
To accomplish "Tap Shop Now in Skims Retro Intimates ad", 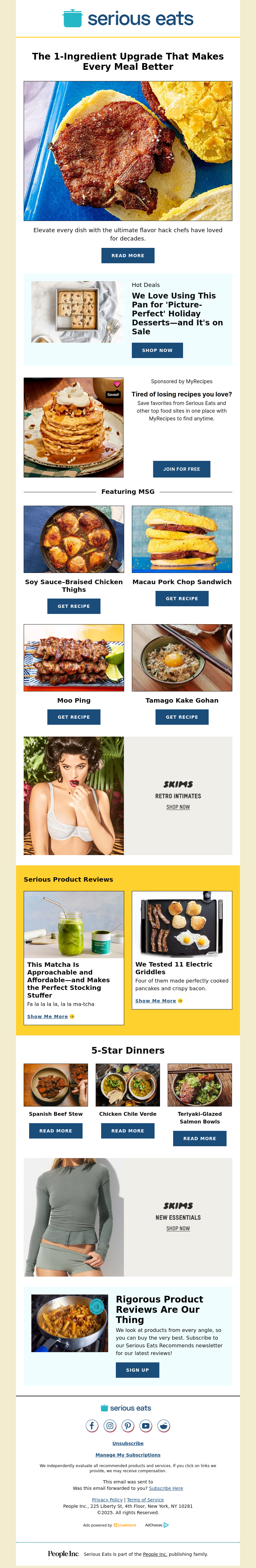I will (x=178, y=807).
